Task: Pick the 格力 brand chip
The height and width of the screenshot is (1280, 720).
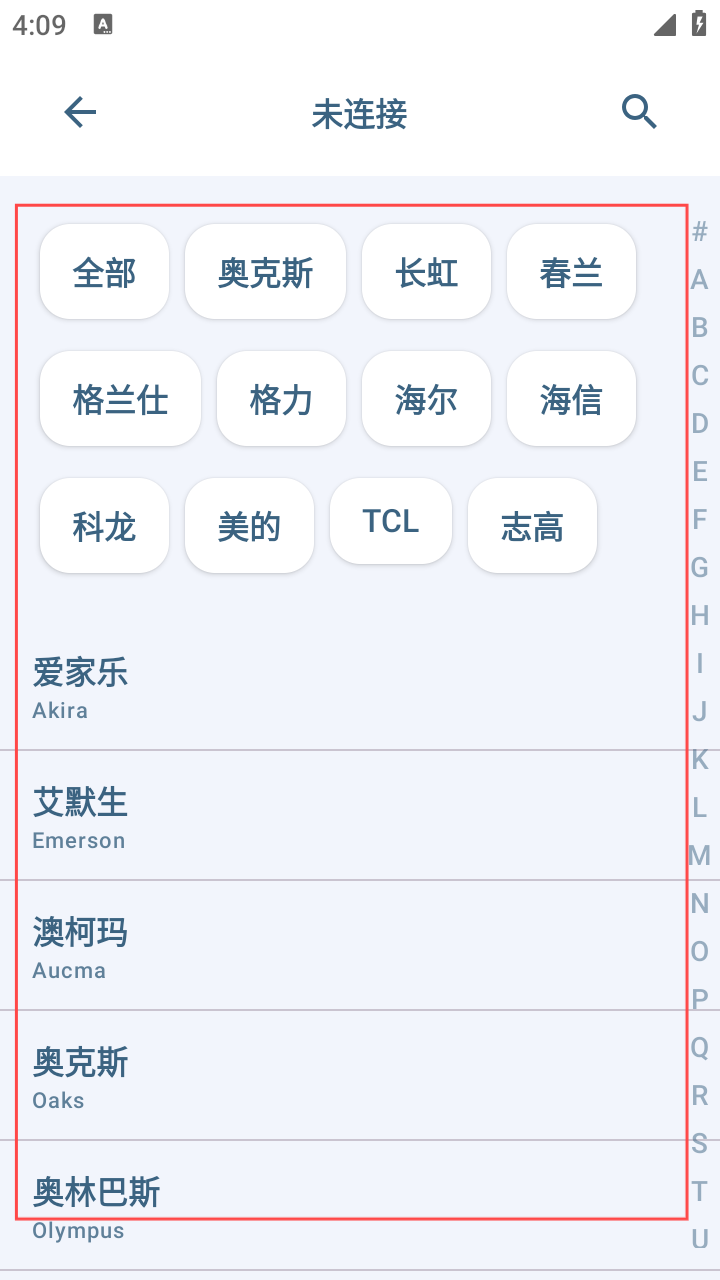Action: point(281,399)
